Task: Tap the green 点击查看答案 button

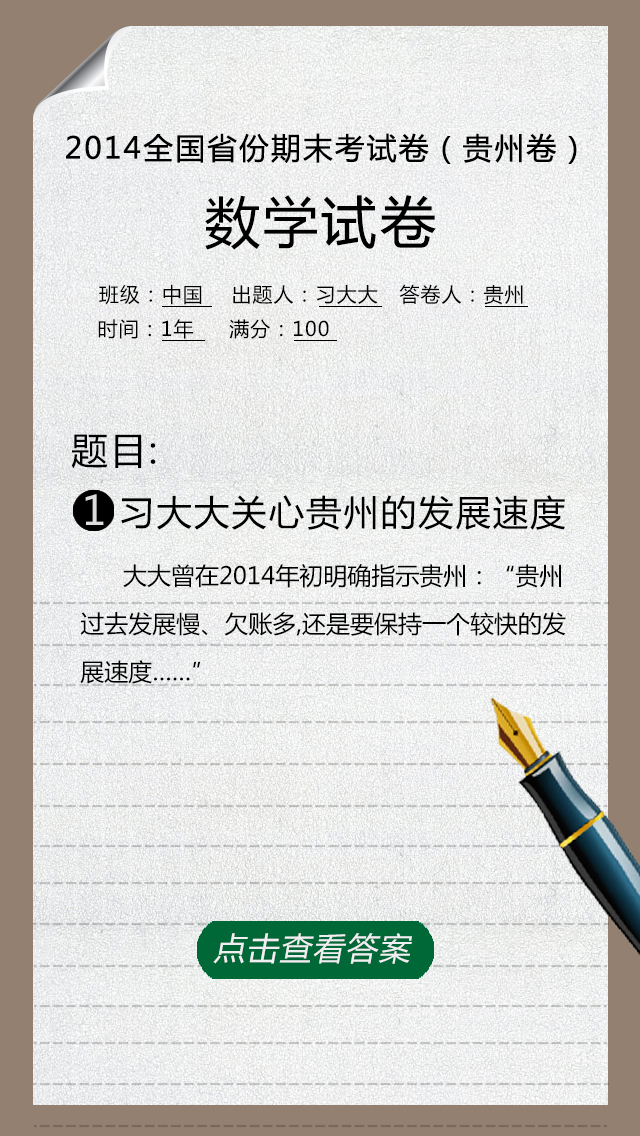Action: tap(315, 950)
